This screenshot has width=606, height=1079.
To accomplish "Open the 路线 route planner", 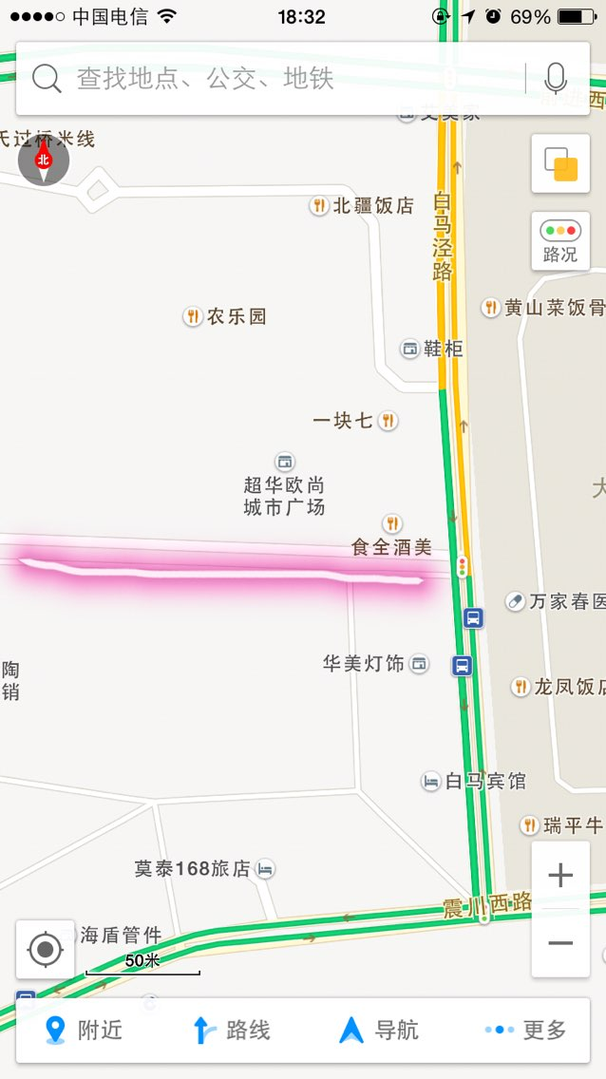I will coord(232,1030).
